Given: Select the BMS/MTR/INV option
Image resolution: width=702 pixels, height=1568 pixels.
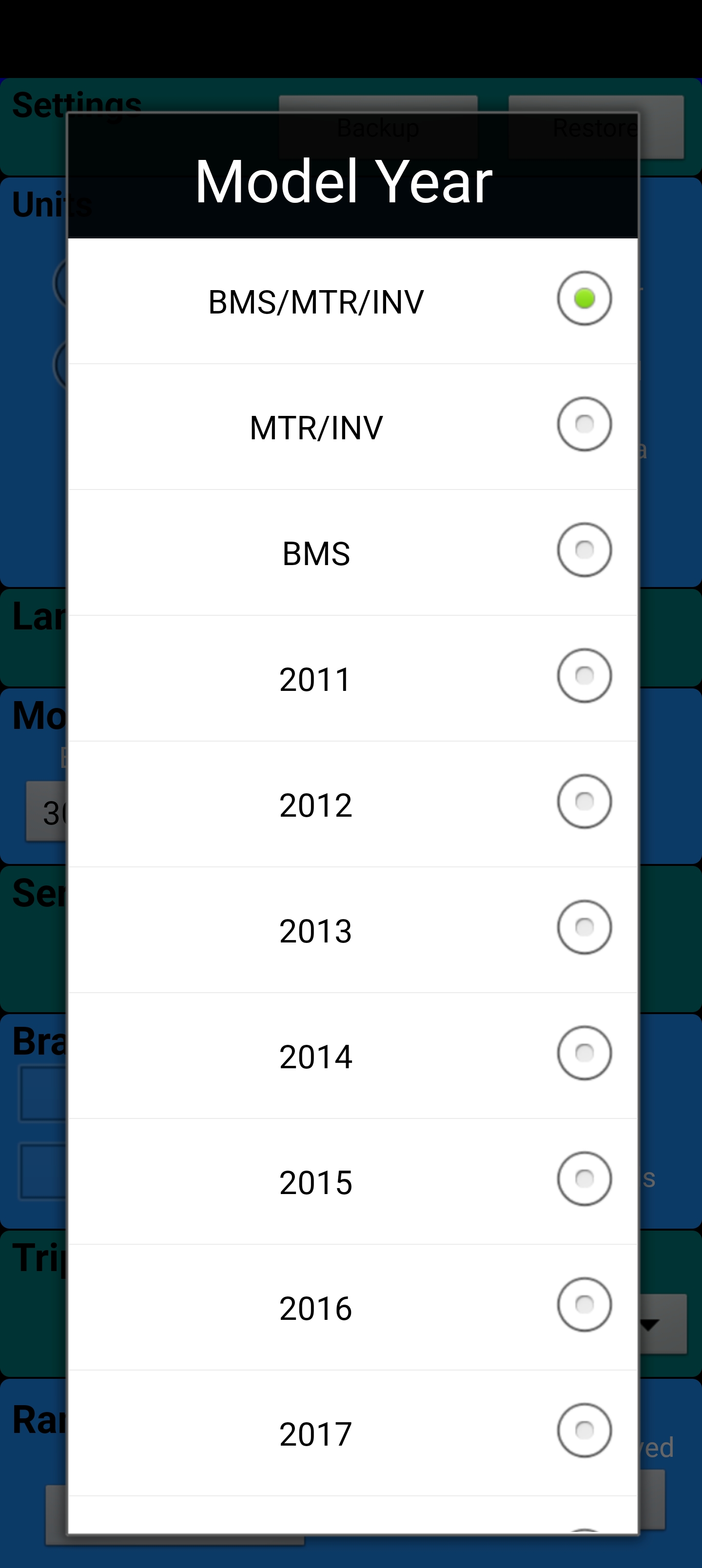Looking at the screenshot, I should 352,301.
